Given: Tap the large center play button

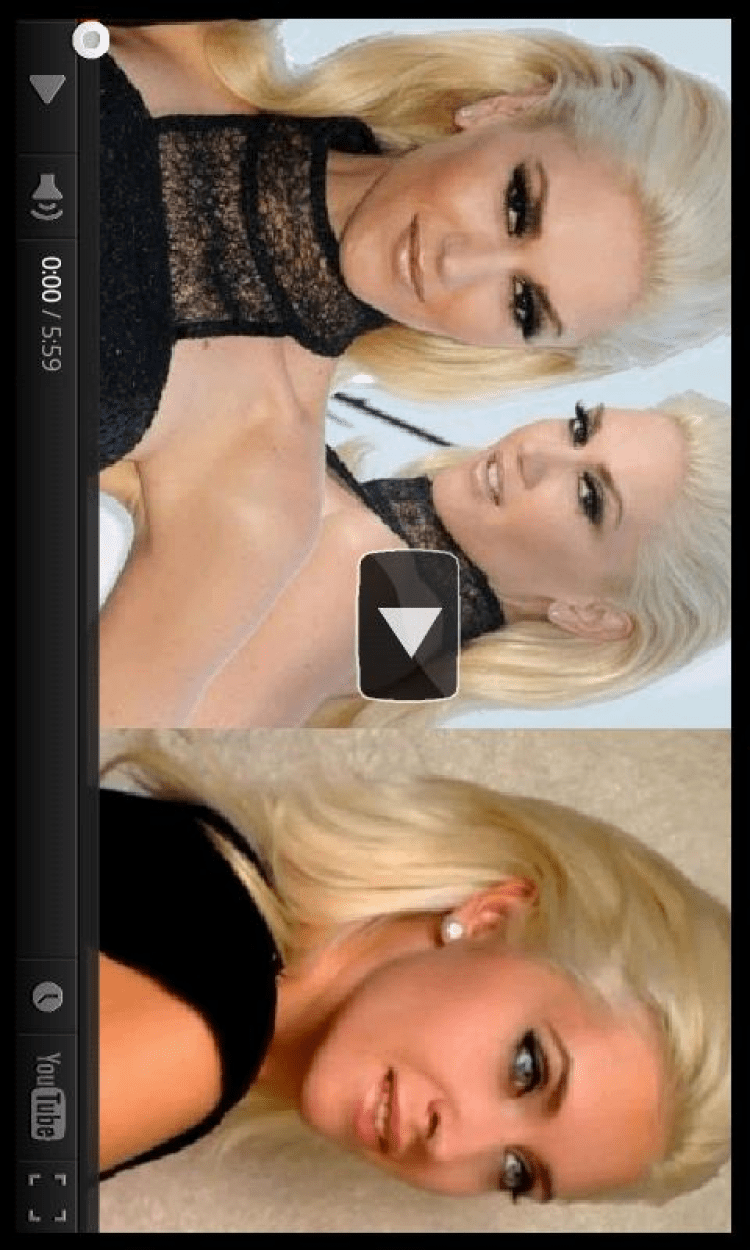Looking at the screenshot, I should click(x=409, y=625).
